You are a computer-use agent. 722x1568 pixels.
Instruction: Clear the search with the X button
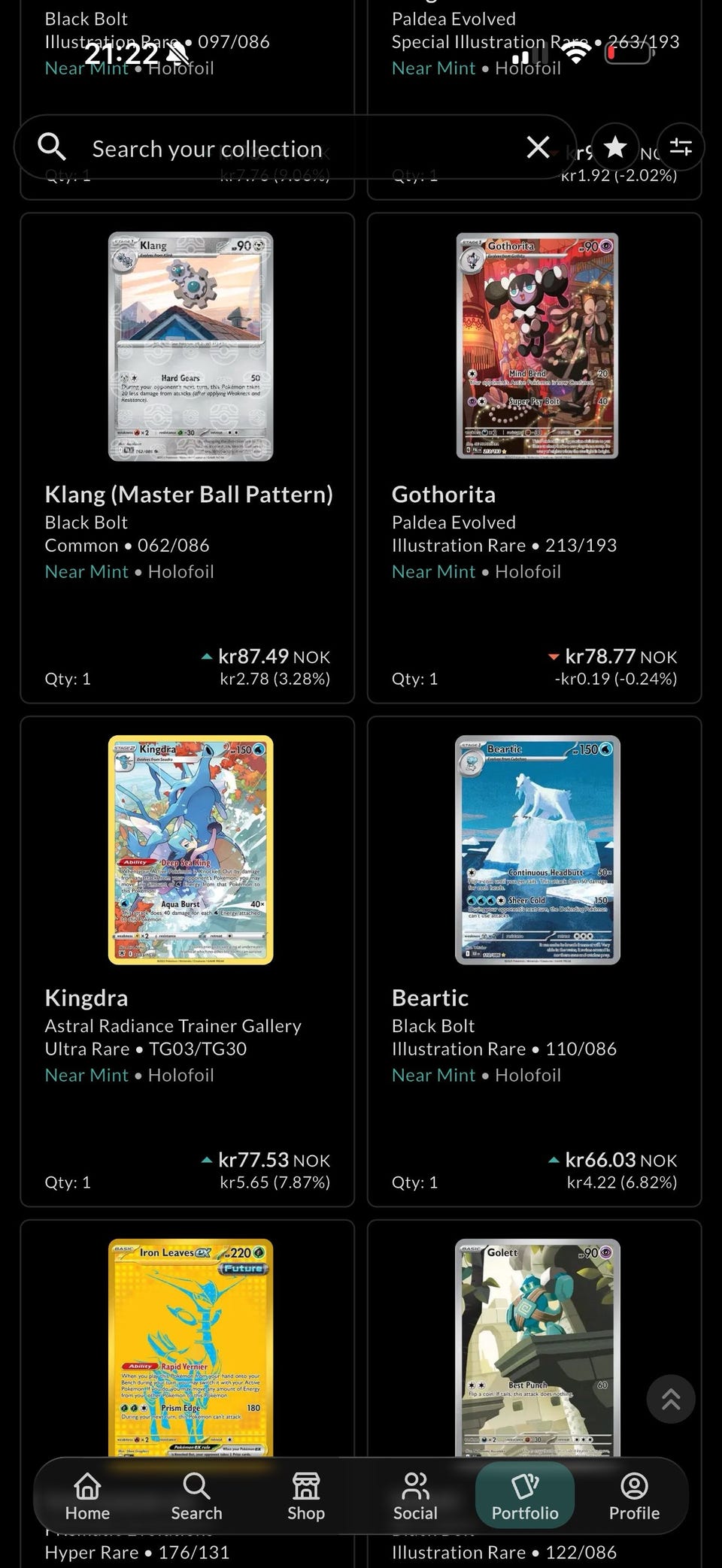click(x=538, y=147)
